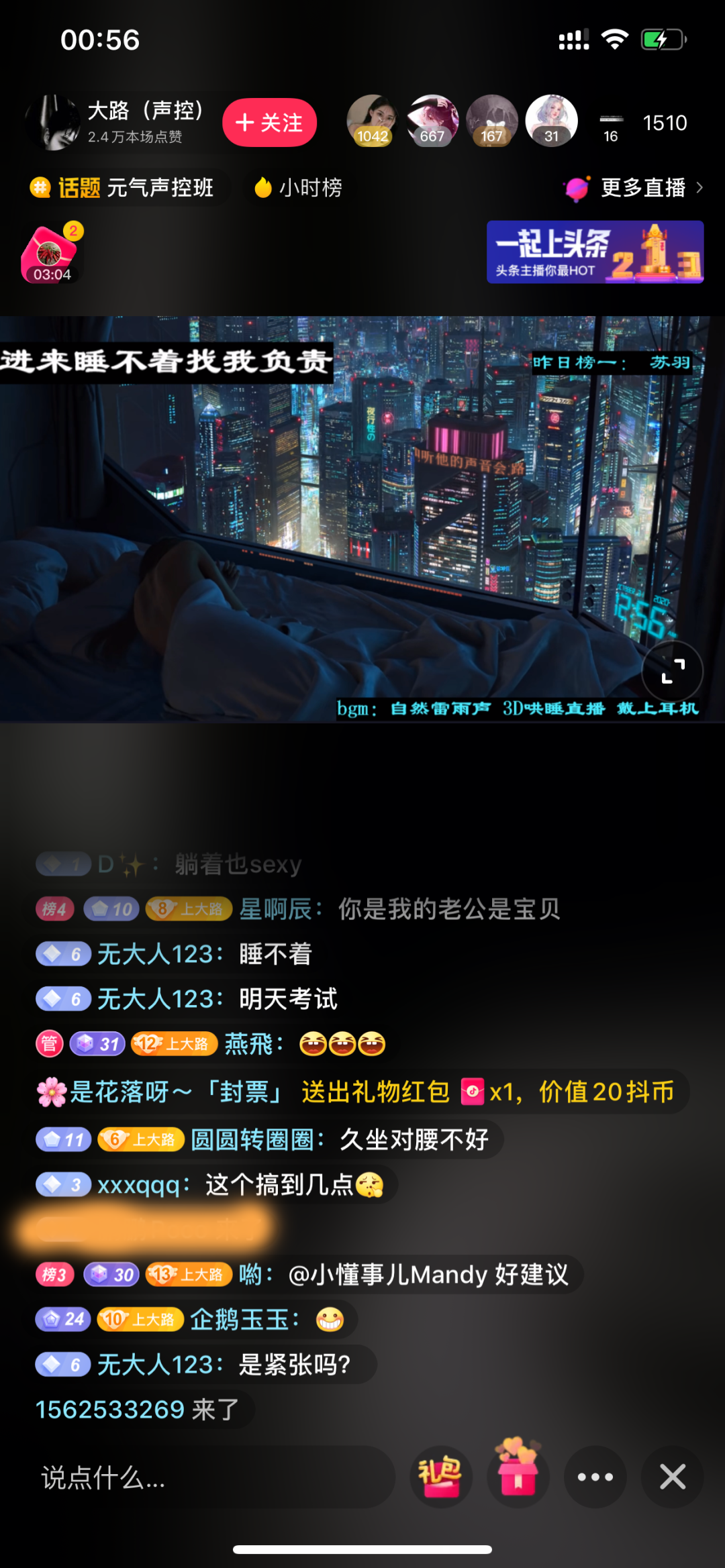Tap the 管 moderator badge on 燕飛's message
Viewport: 725px width, 1568px height.
[50, 1045]
